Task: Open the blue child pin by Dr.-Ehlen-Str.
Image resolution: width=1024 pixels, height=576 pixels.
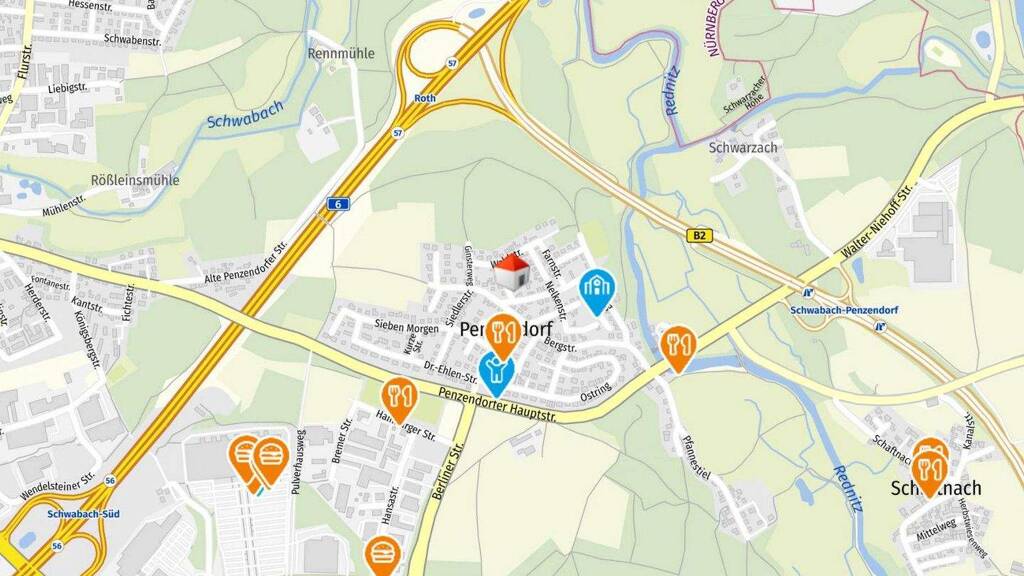Action: [496, 370]
